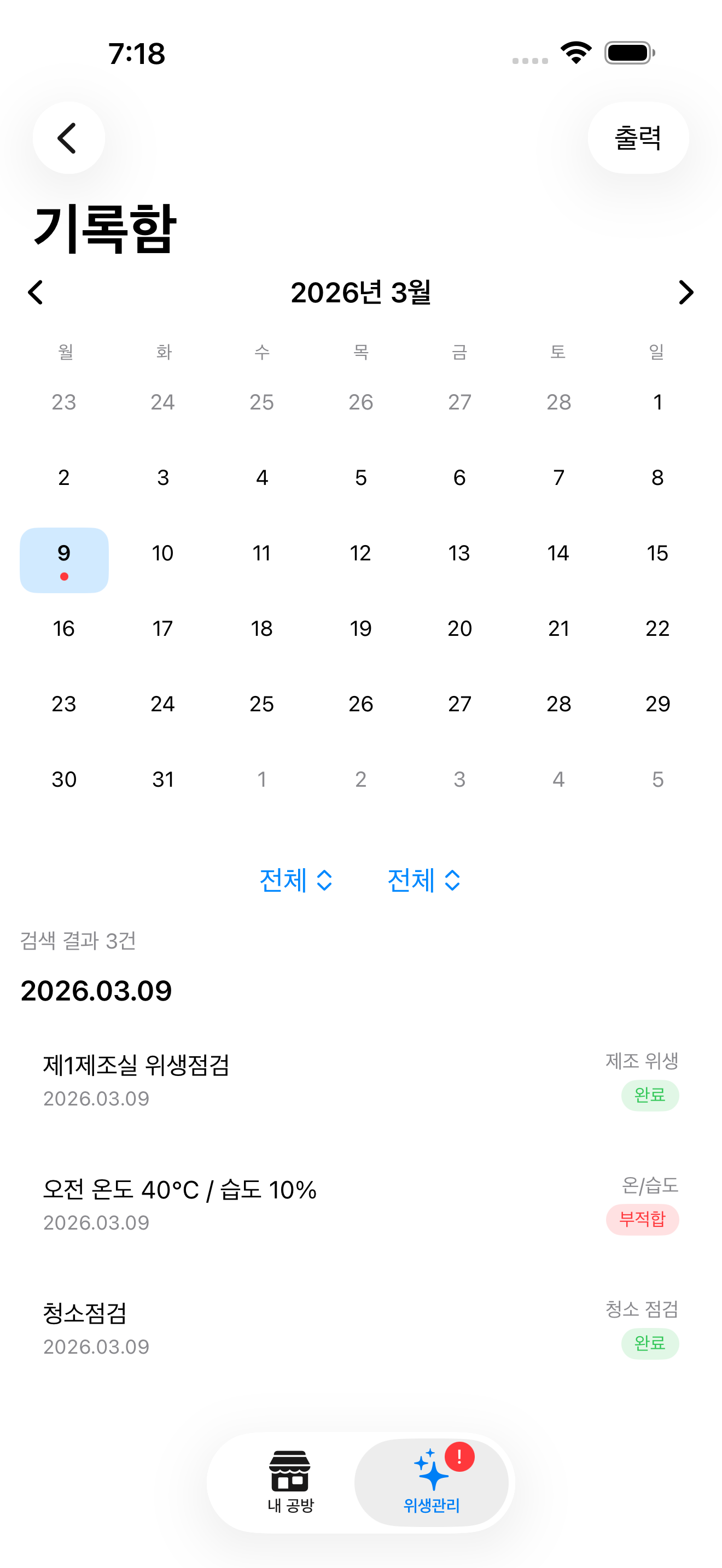Go to previous month with left arrow
The width and height of the screenshot is (722, 1568).
click(36, 293)
